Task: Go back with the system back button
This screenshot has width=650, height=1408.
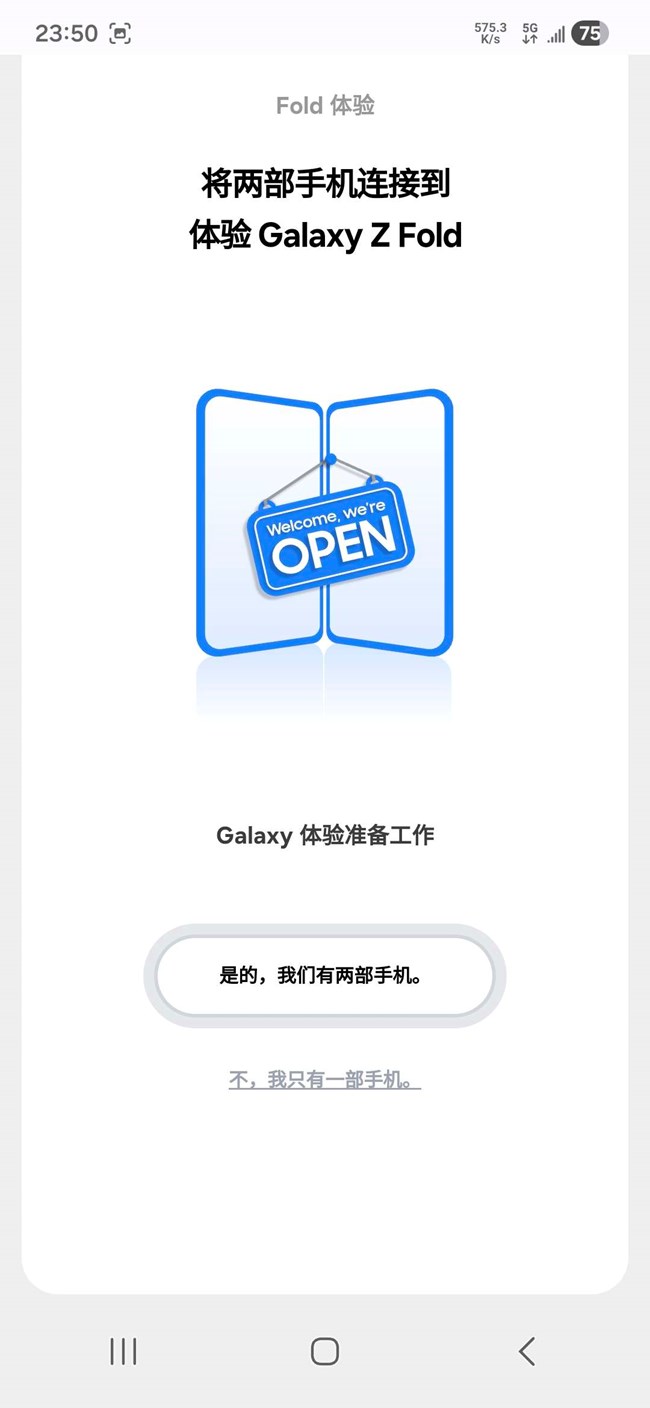Action: coord(527,1351)
